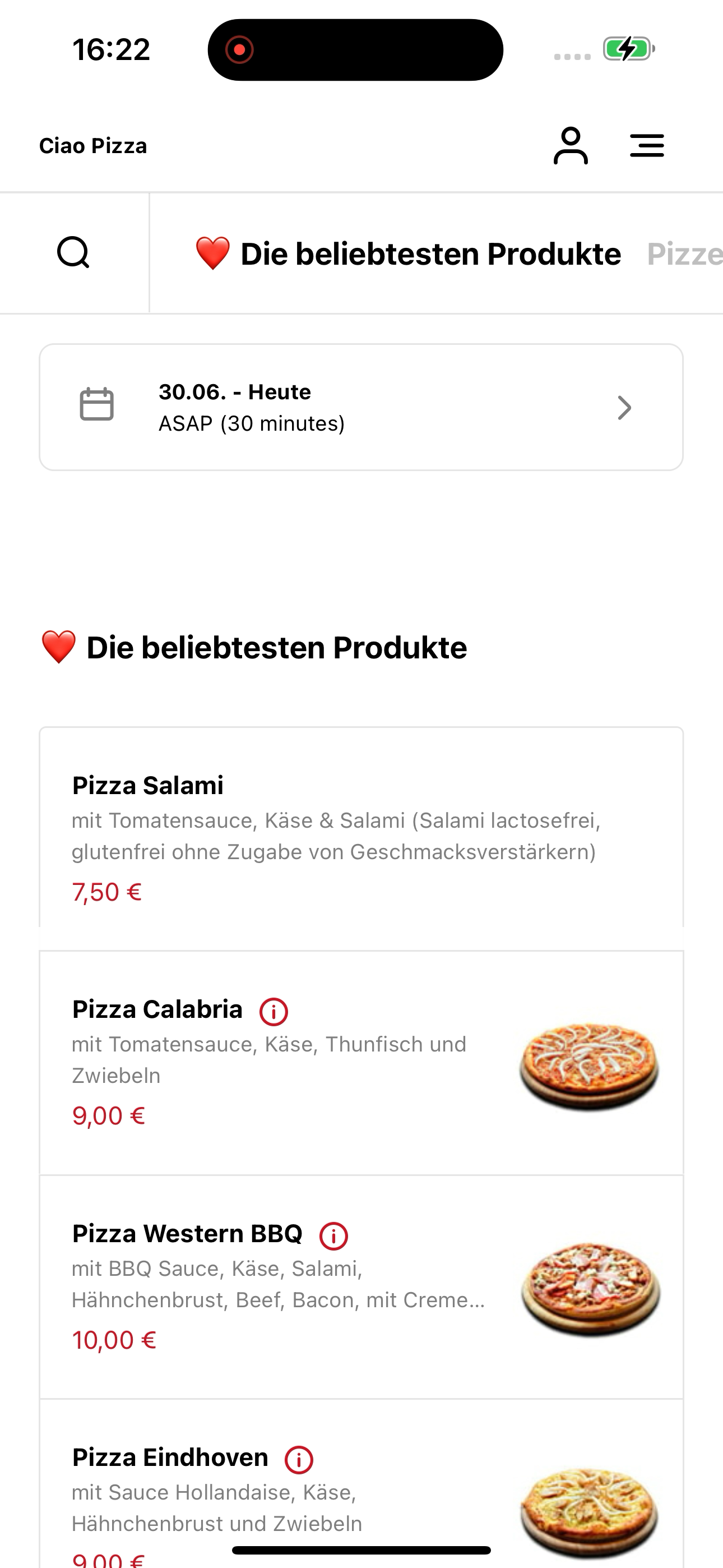The width and height of the screenshot is (723, 1568).
Task: Open the delivery time selector 30.06. - Heute
Action: (361, 407)
